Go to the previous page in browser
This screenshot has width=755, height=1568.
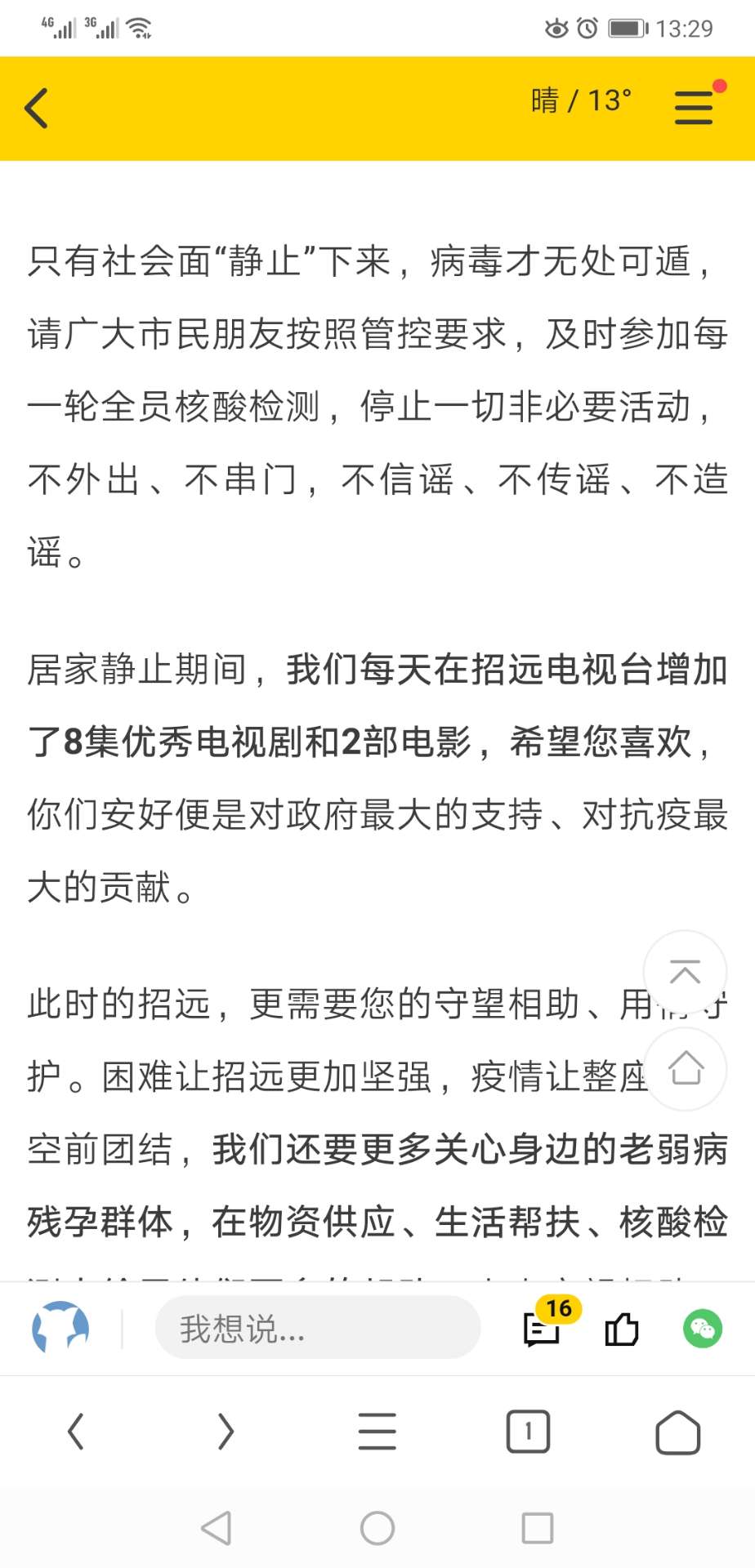click(76, 1432)
